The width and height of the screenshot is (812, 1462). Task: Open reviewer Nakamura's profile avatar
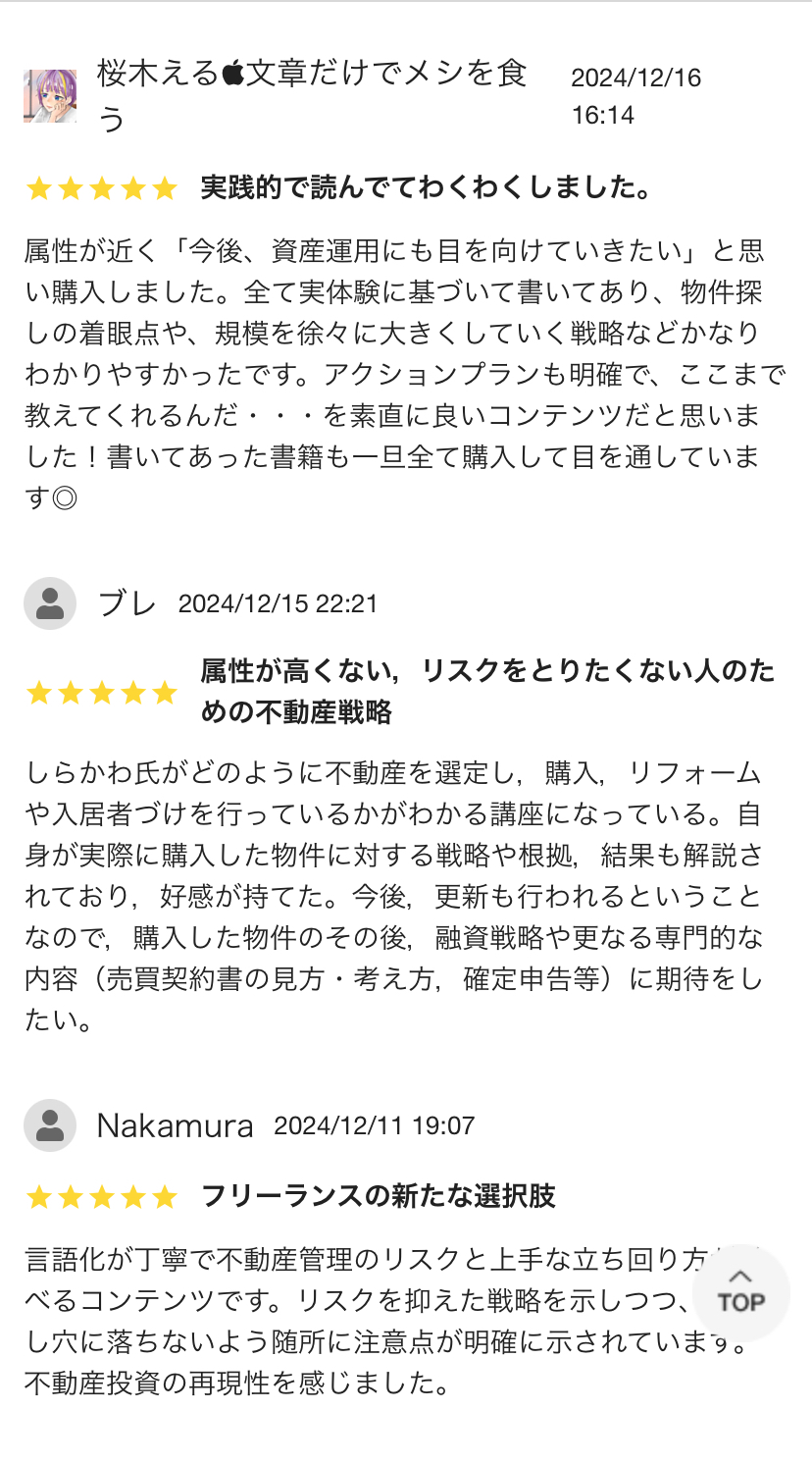coord(50,1125)
